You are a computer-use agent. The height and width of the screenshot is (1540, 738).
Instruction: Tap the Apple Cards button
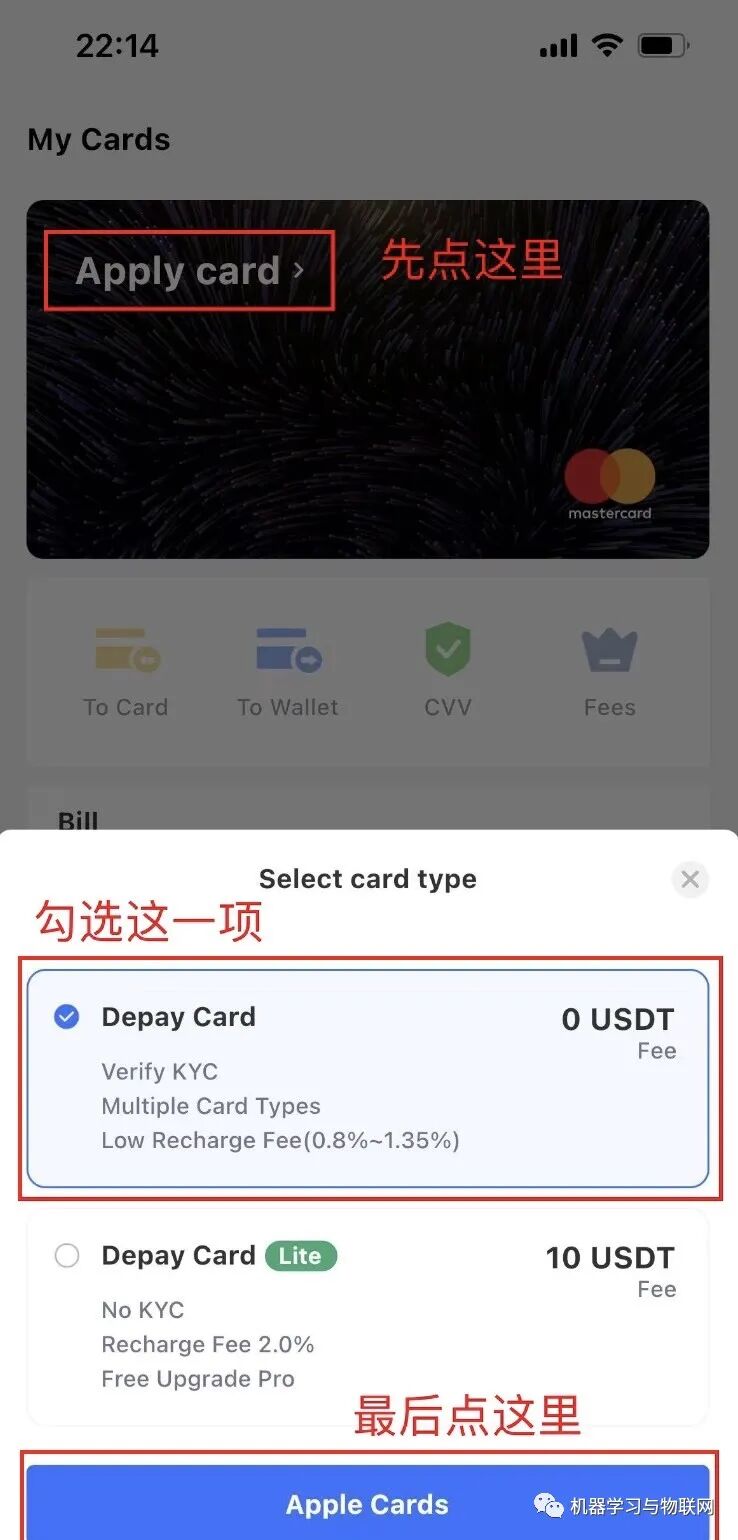point(367,1504)
